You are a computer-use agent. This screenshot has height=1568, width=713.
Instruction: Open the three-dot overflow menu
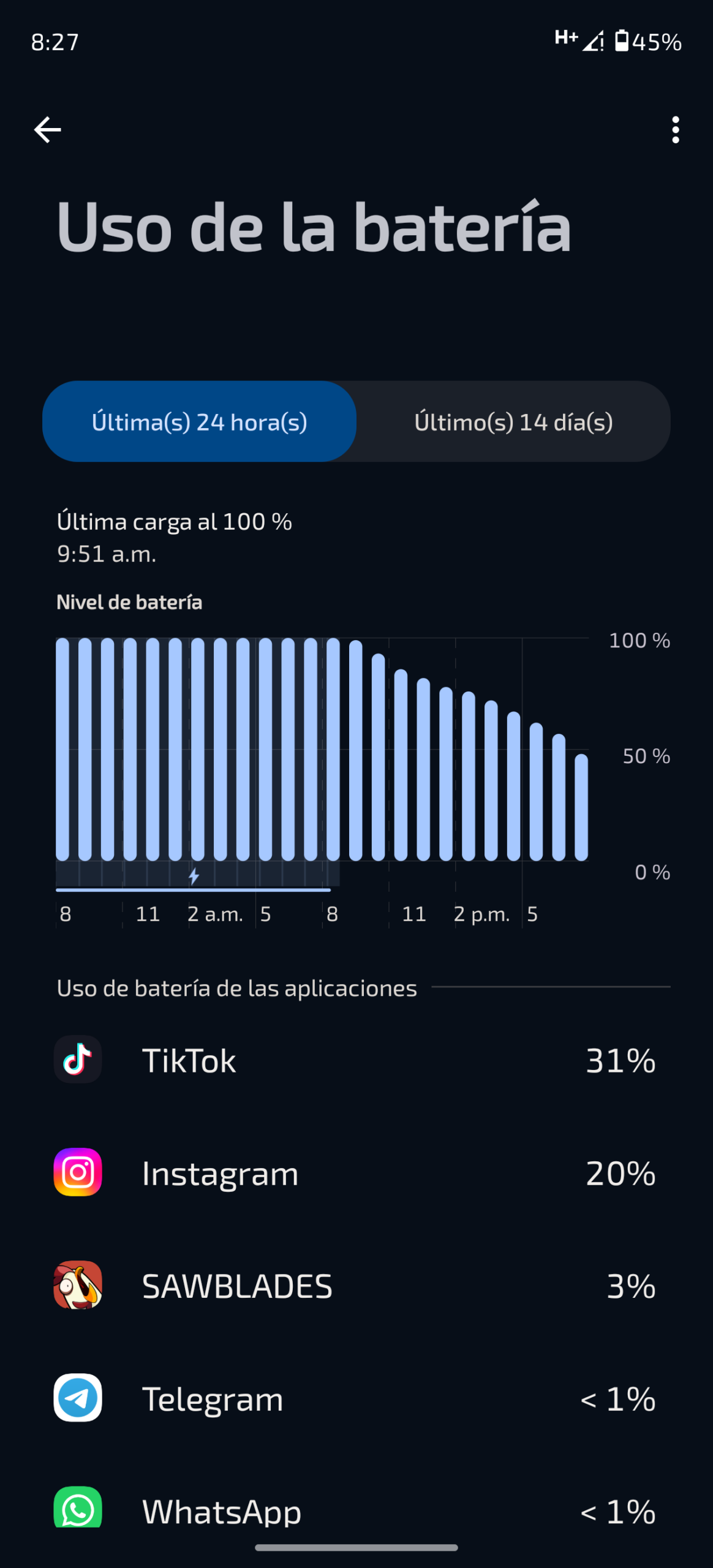[675, 130]
